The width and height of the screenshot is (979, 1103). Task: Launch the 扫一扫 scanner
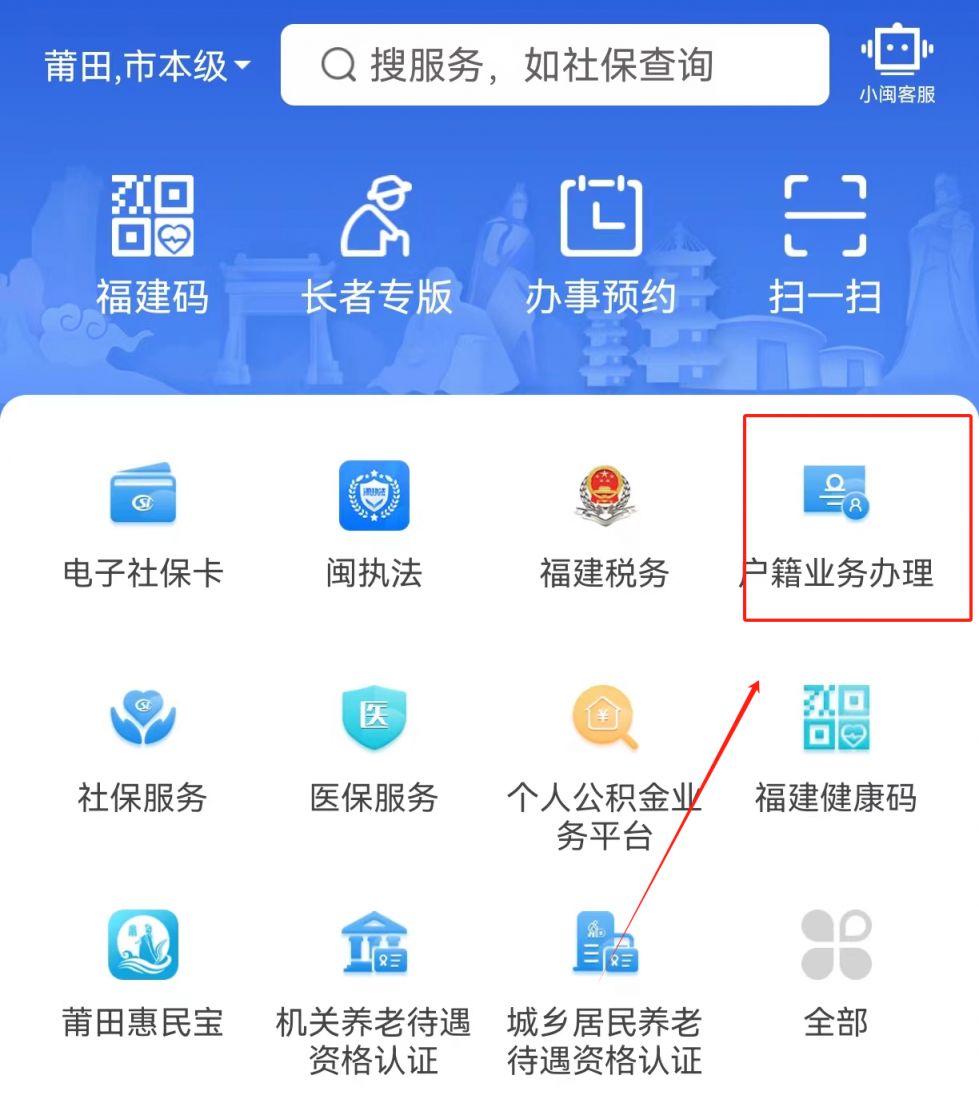[824, 243]
